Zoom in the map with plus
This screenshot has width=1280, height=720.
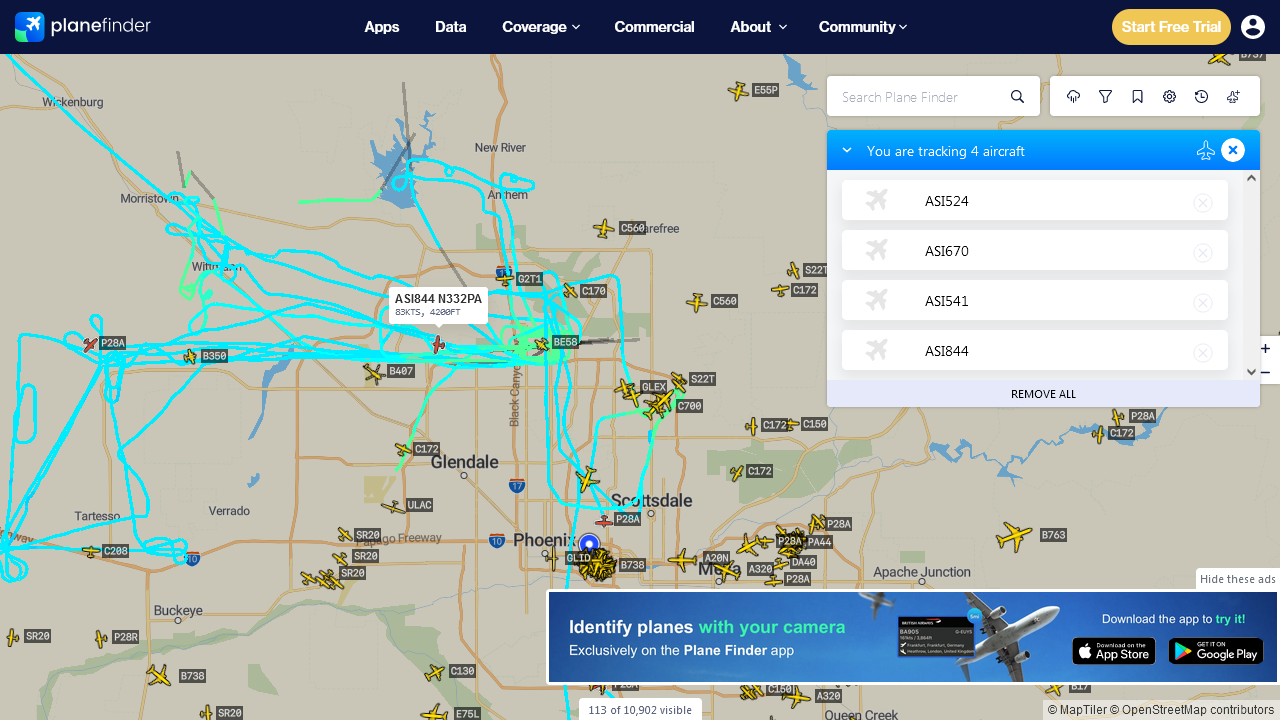click(x=1266, y=349)
